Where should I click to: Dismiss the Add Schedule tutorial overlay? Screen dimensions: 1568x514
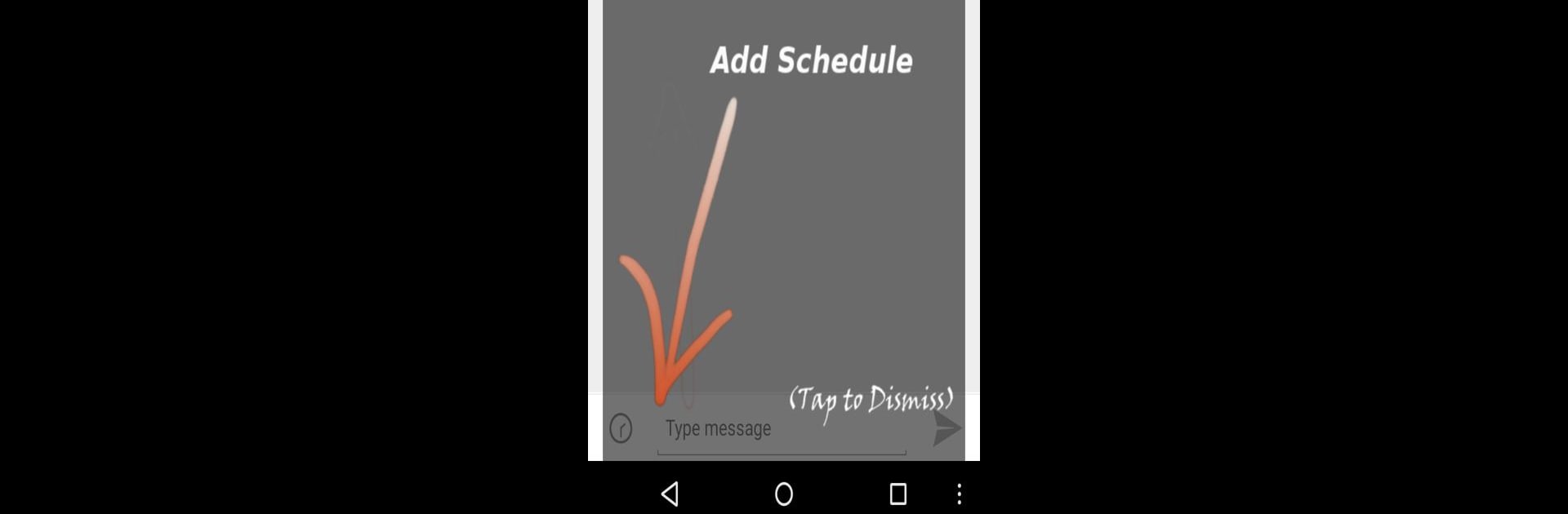point(871,400)
